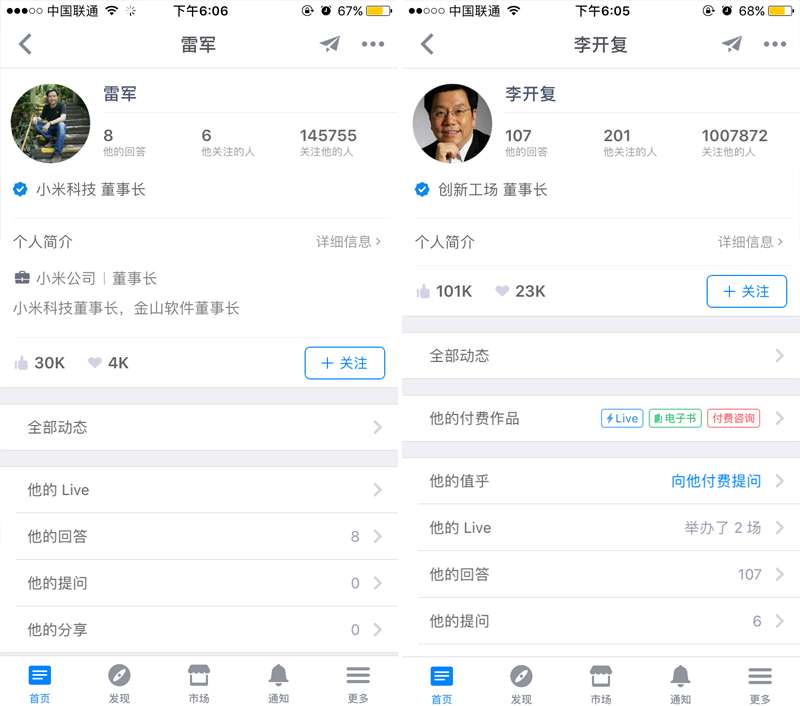Follow 雷军 with the 关注 button
This screenshot has width=800, height=706.
(x=344, y=363)
